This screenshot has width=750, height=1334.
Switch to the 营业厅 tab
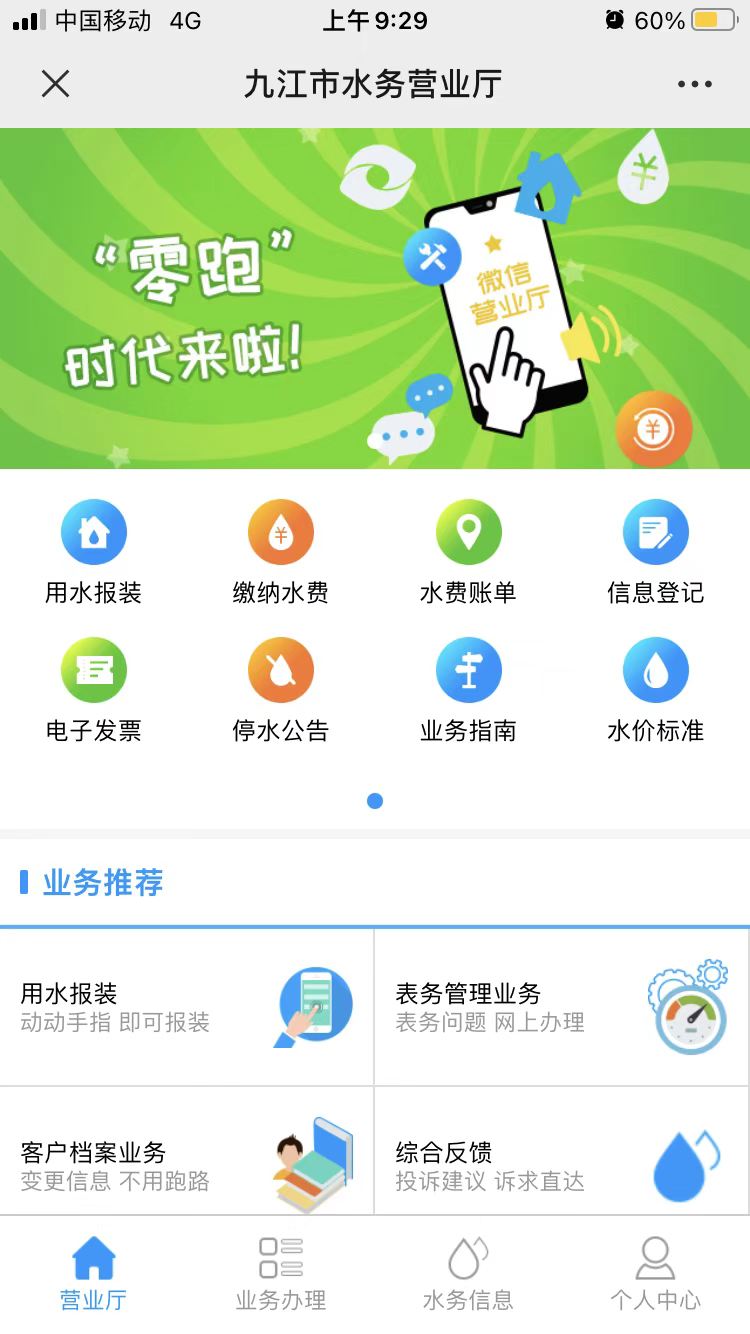point(94,1274)
